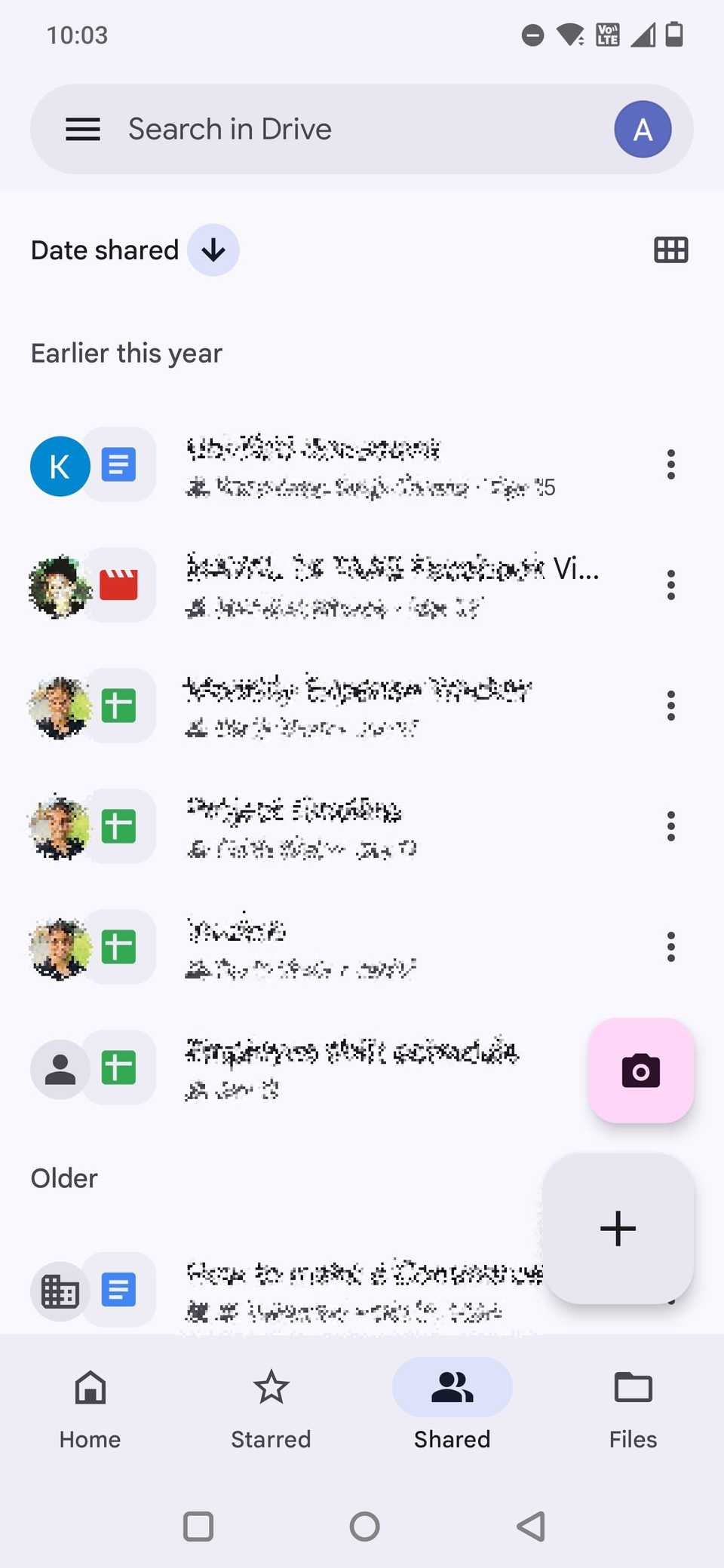Switch to the Files tab
The height and width of the screenshot is (1568, 724).
coord(633,1408)
